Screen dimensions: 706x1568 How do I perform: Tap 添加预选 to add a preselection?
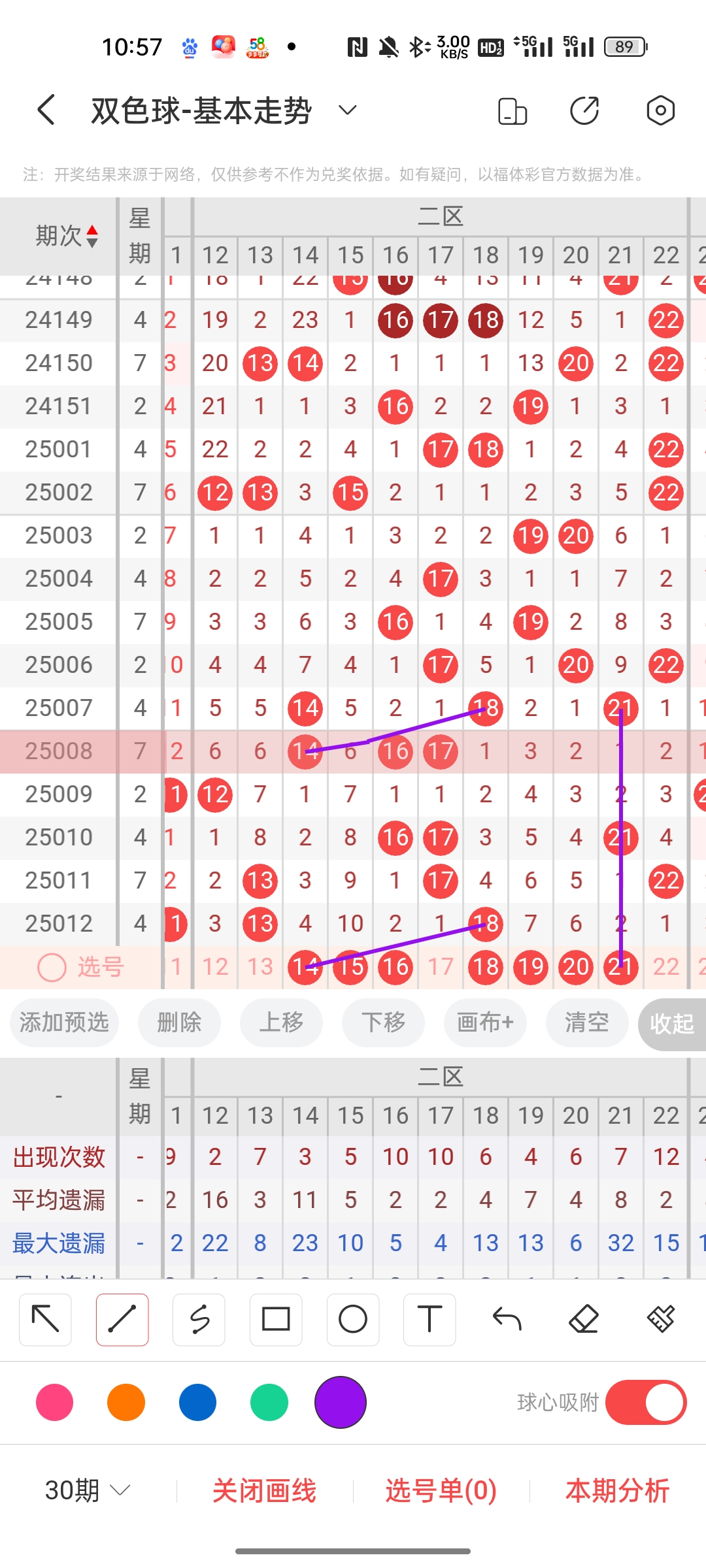pos(64,1022)
